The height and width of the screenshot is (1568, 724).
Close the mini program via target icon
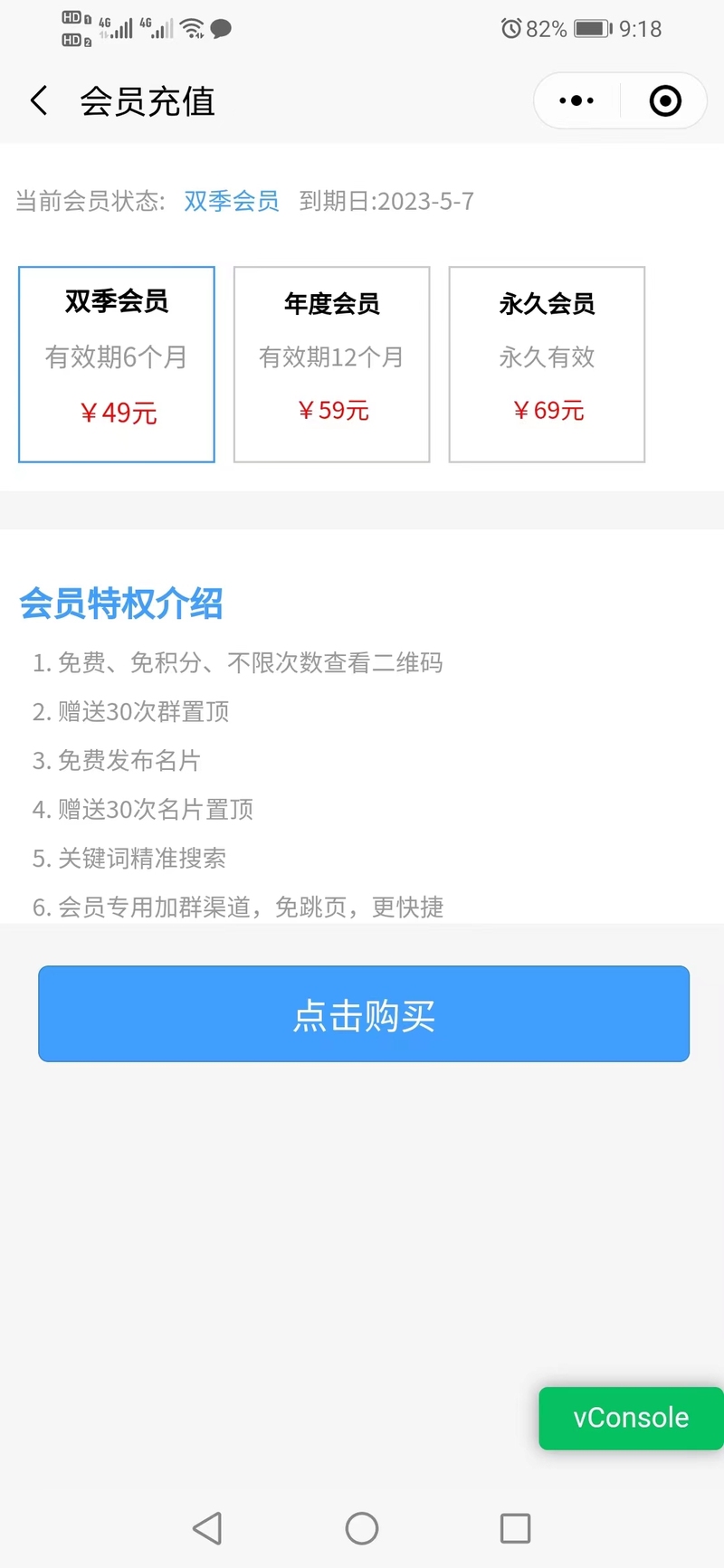pos(665,100)
